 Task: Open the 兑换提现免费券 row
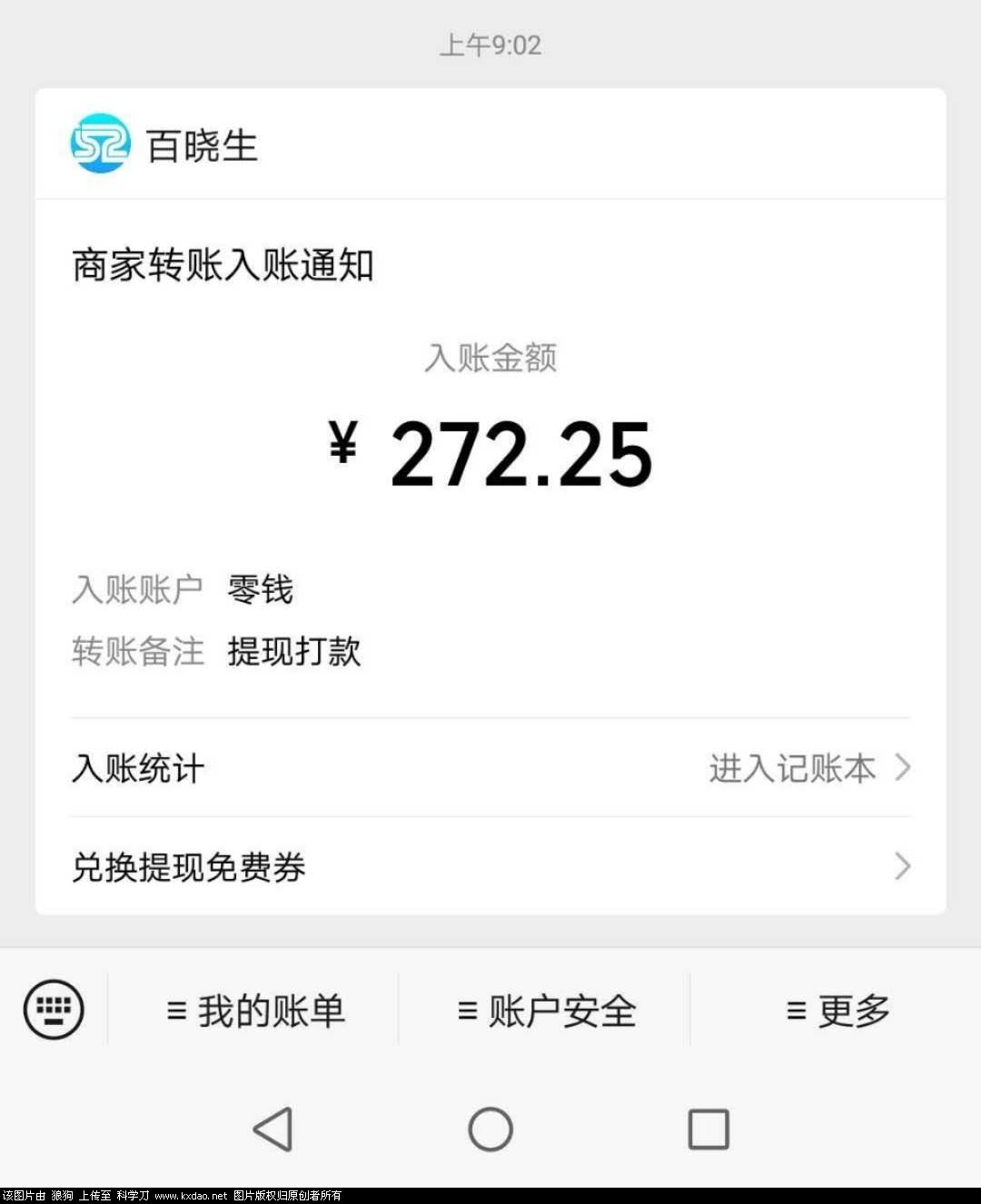490,866
